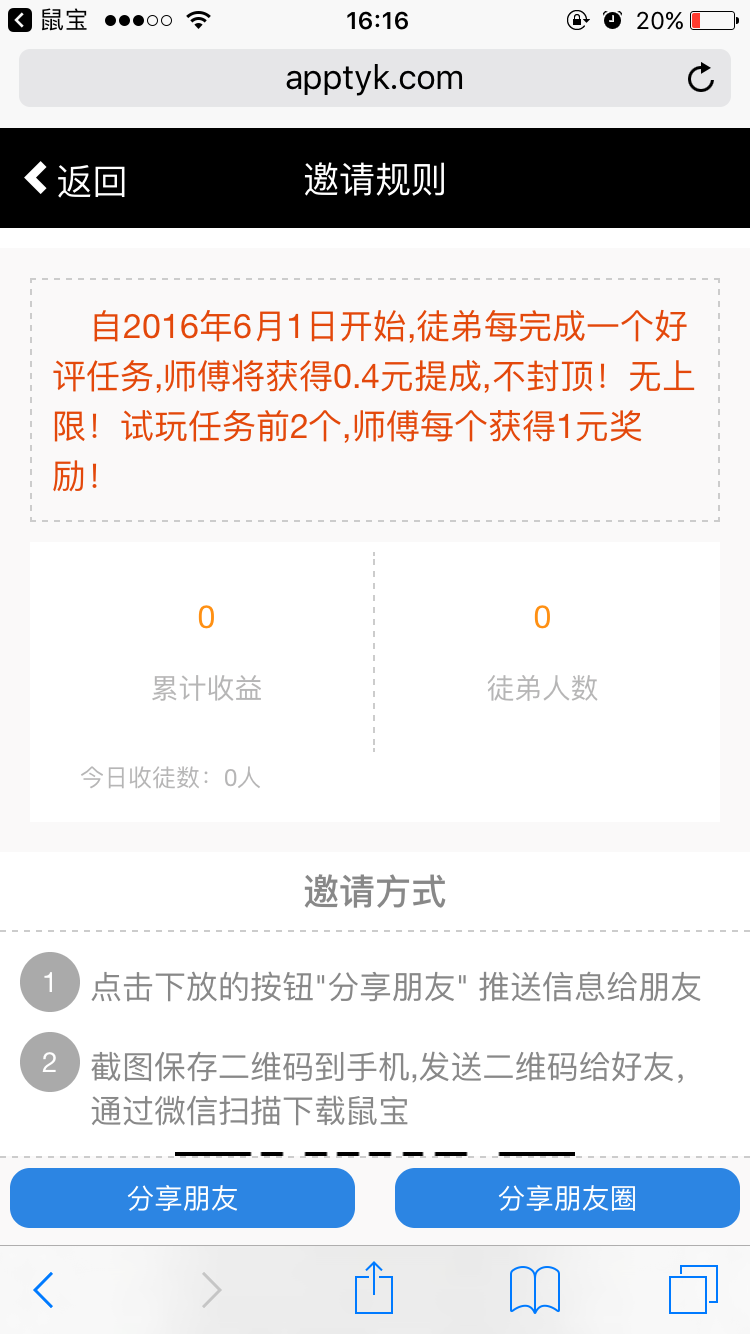The width and height of the screenshot is (750, 1334).
Task: Show open Safari tabs
Action: coord(693,1289)
